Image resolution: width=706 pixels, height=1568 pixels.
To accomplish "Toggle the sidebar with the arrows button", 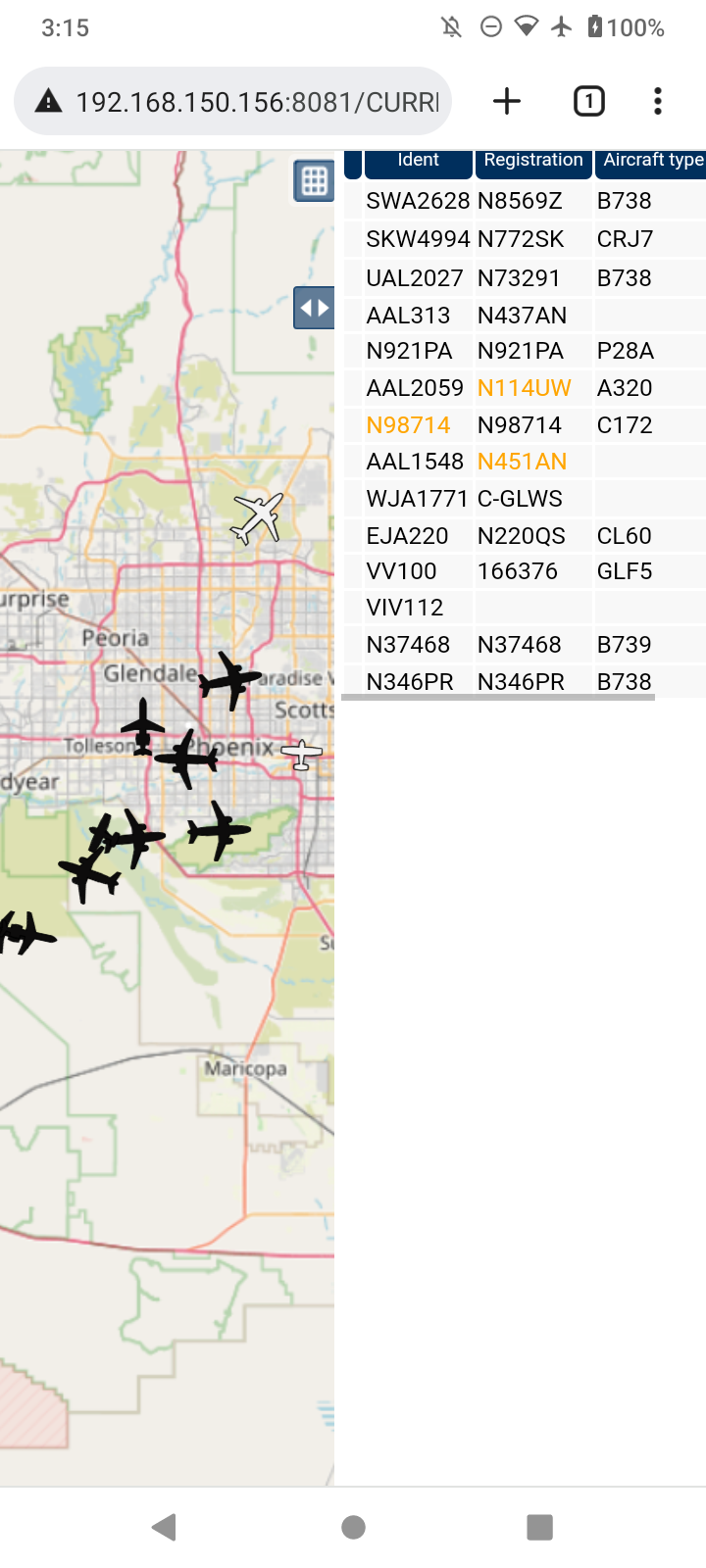I will coord(314,308).
